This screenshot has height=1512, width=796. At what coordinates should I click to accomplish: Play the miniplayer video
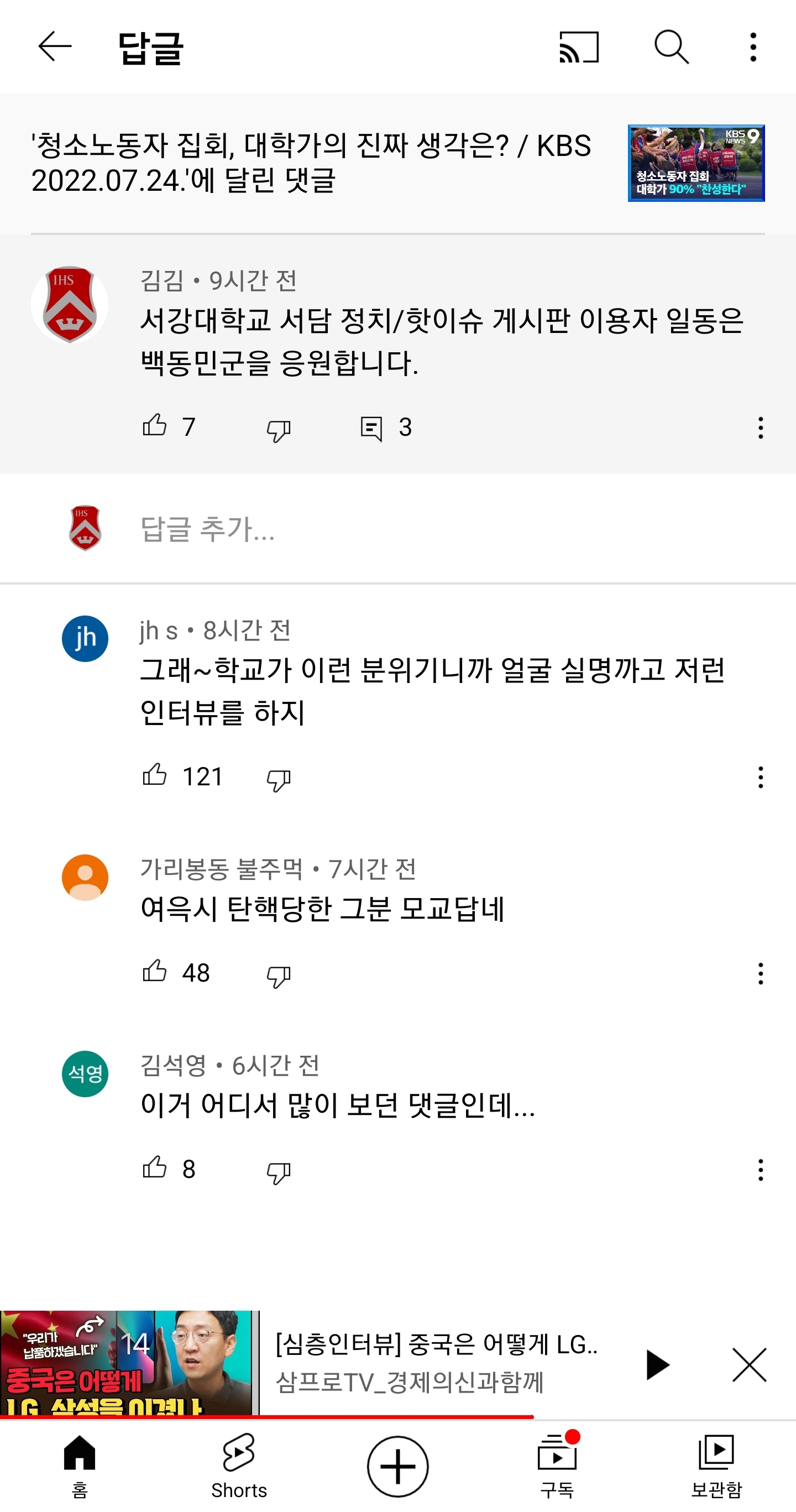657,1364
